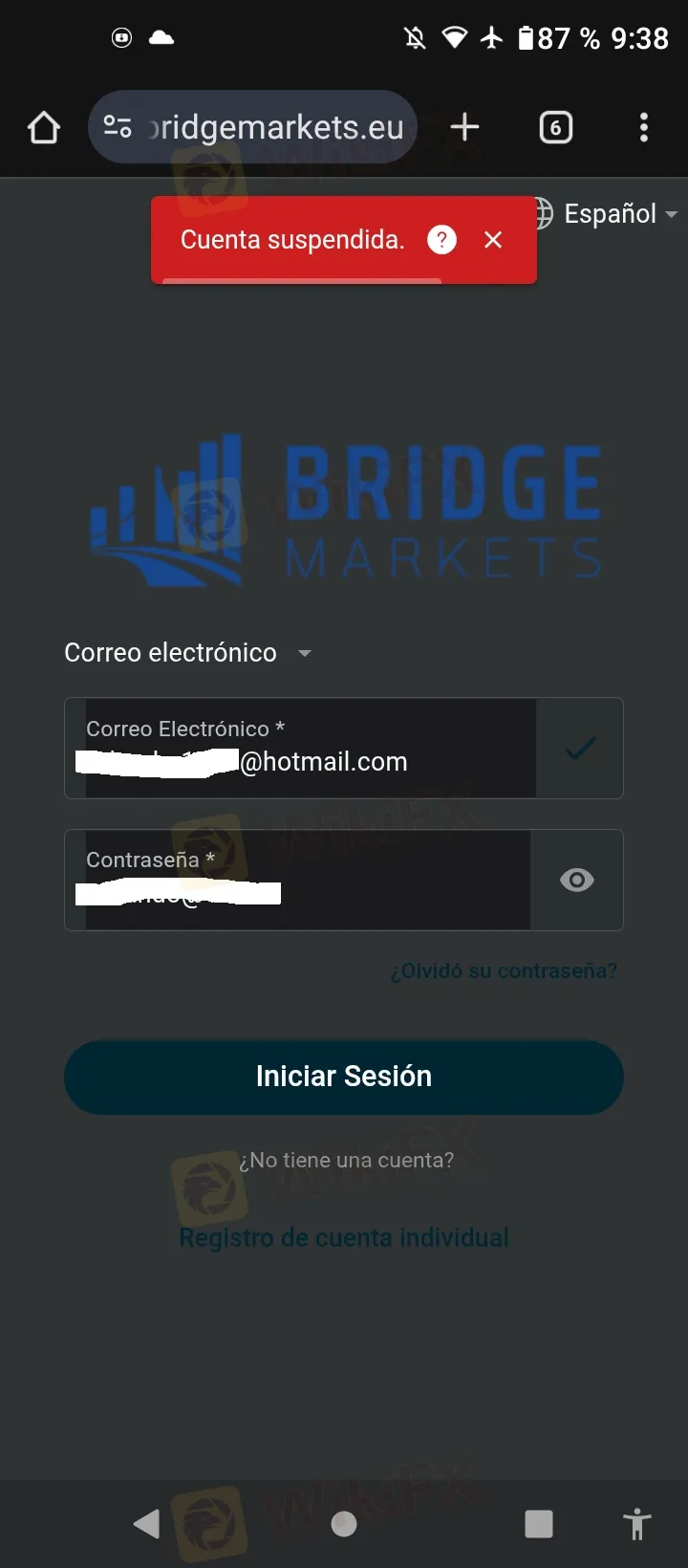Click the question mark on the suspension banner
This screenshot has height=1568, width=688.
pos(441,240)
